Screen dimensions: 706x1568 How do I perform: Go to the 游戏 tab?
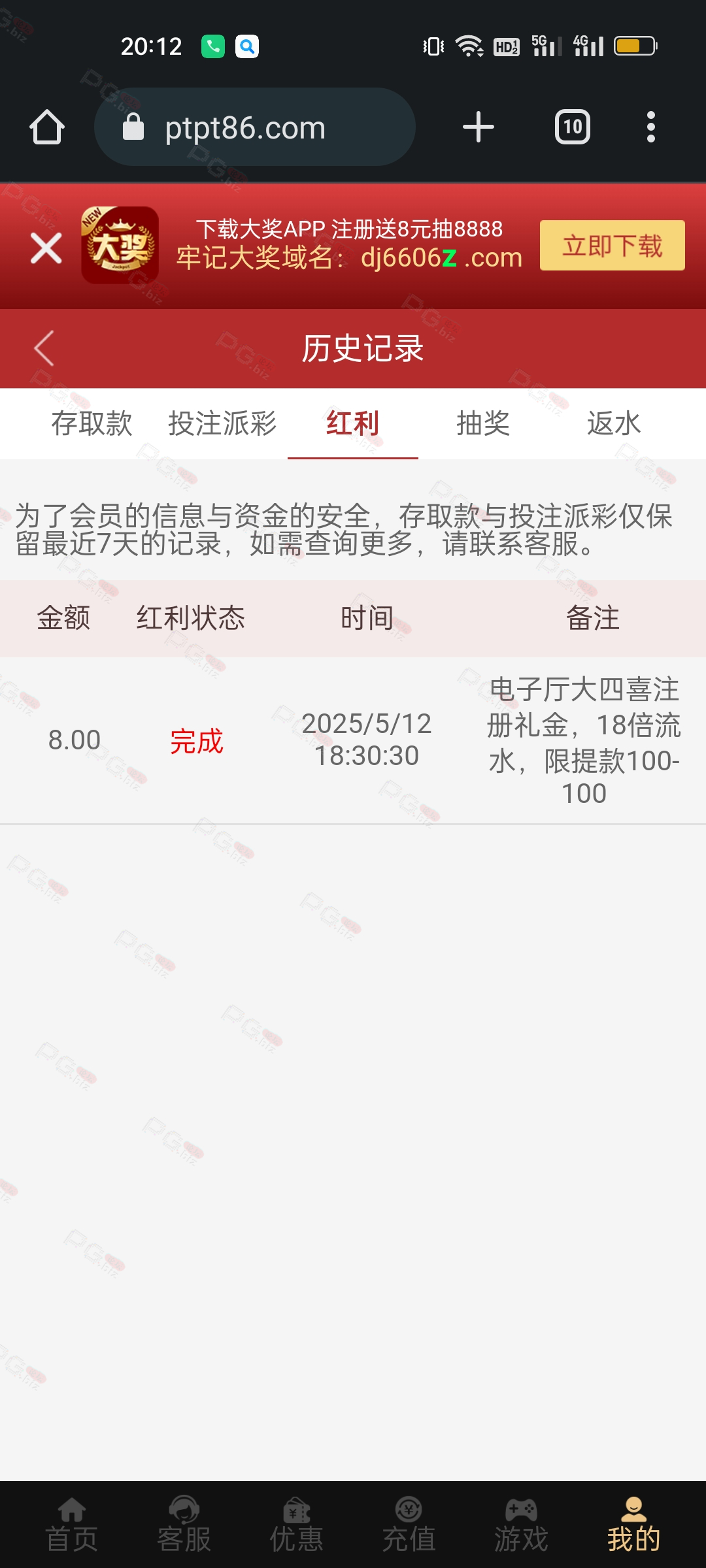[x=522, y=1525]
